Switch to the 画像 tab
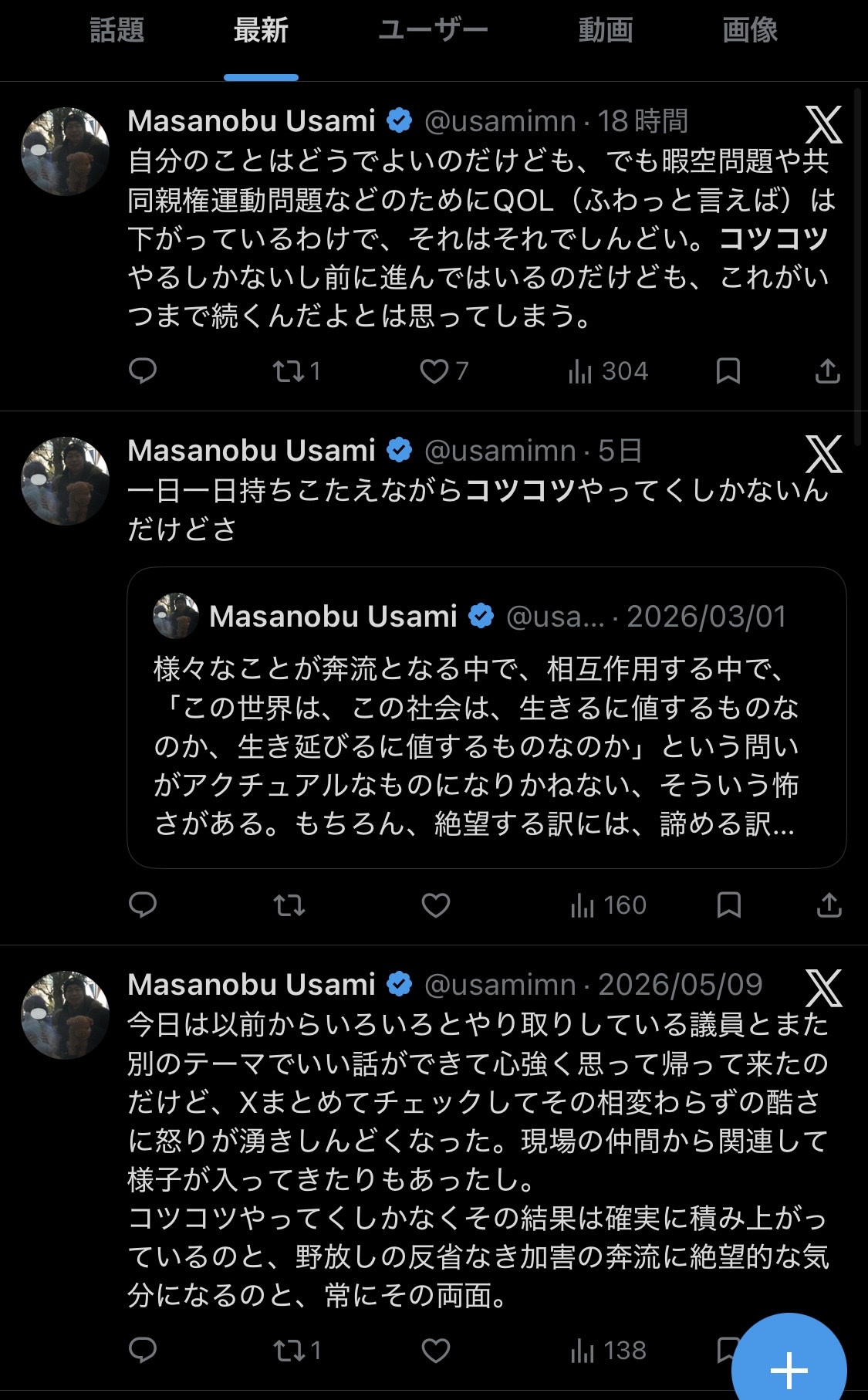Viewport: 868px width, 1400px height. [x=750, y=31]
